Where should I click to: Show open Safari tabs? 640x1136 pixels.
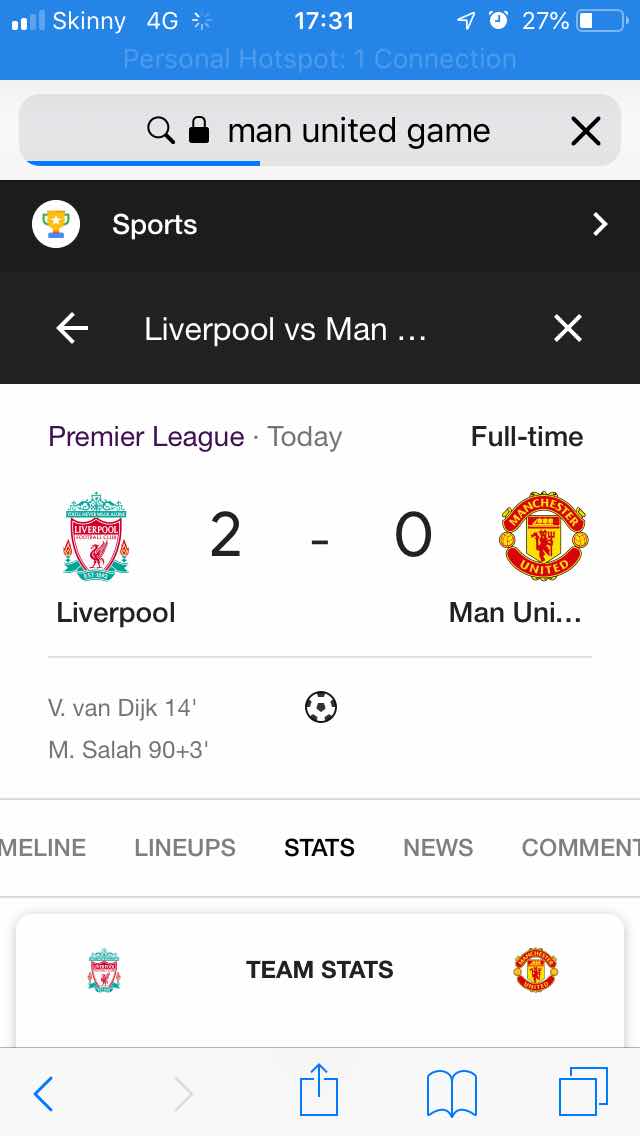pos(583,1091)
